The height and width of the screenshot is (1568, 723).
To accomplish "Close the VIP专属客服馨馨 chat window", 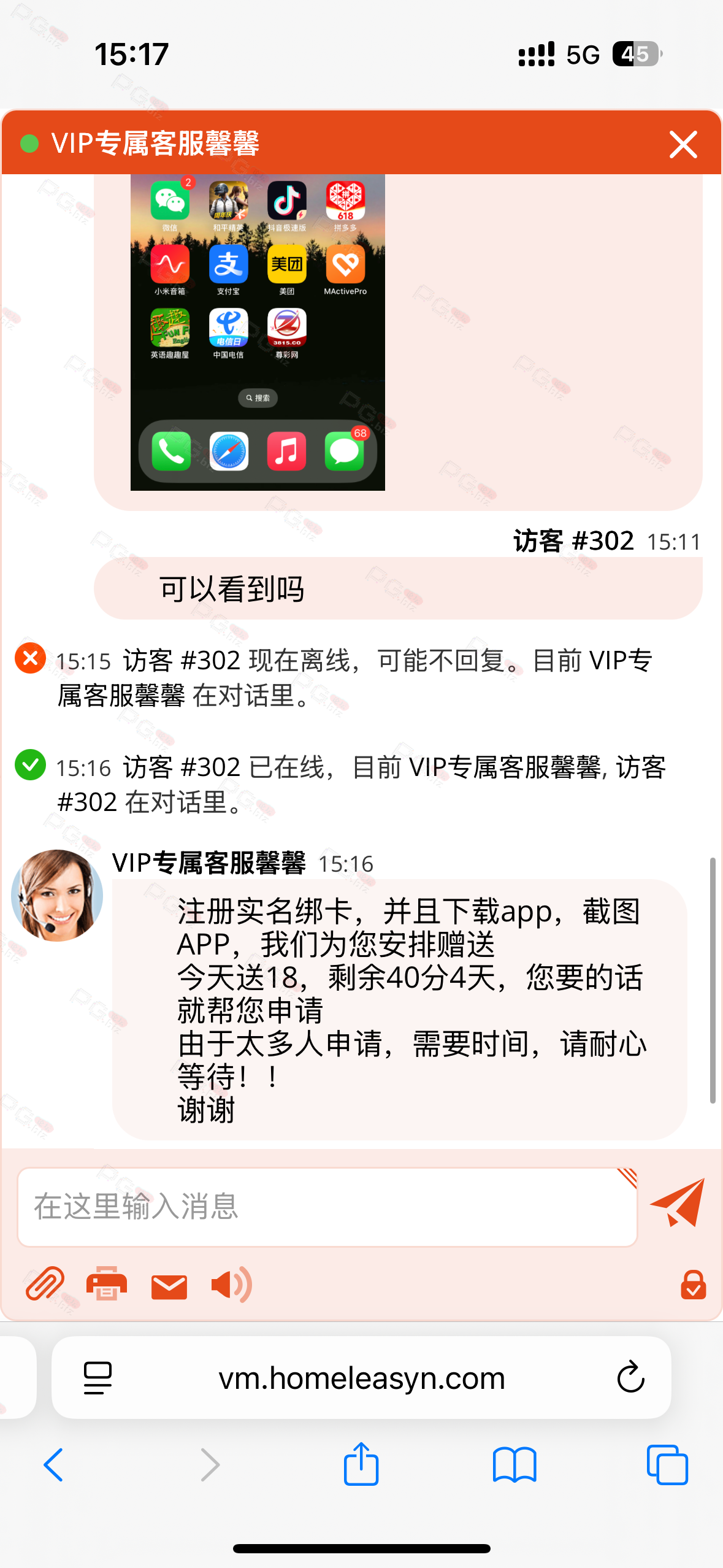I will 683,145.
